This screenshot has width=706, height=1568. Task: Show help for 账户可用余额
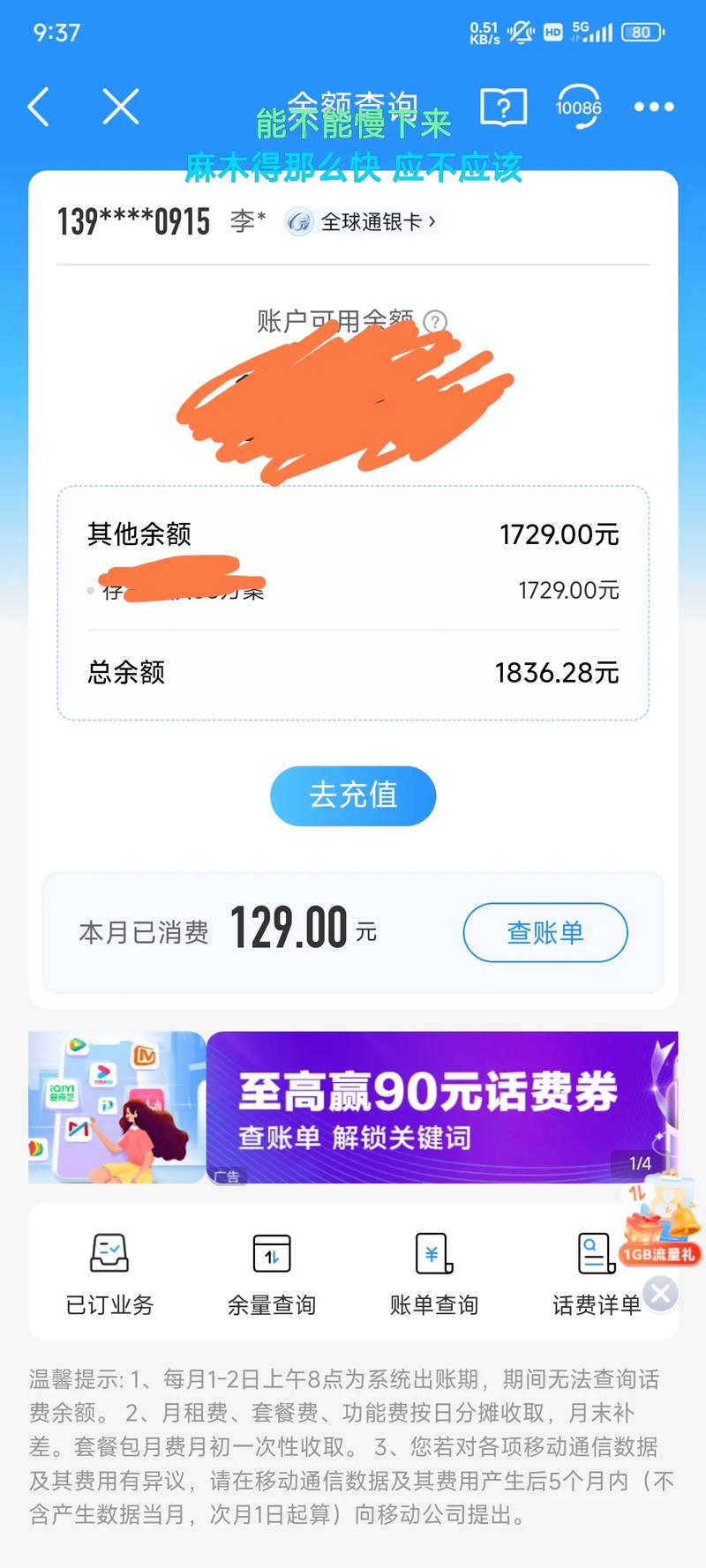pyautogui.click(x=435, y=322)
